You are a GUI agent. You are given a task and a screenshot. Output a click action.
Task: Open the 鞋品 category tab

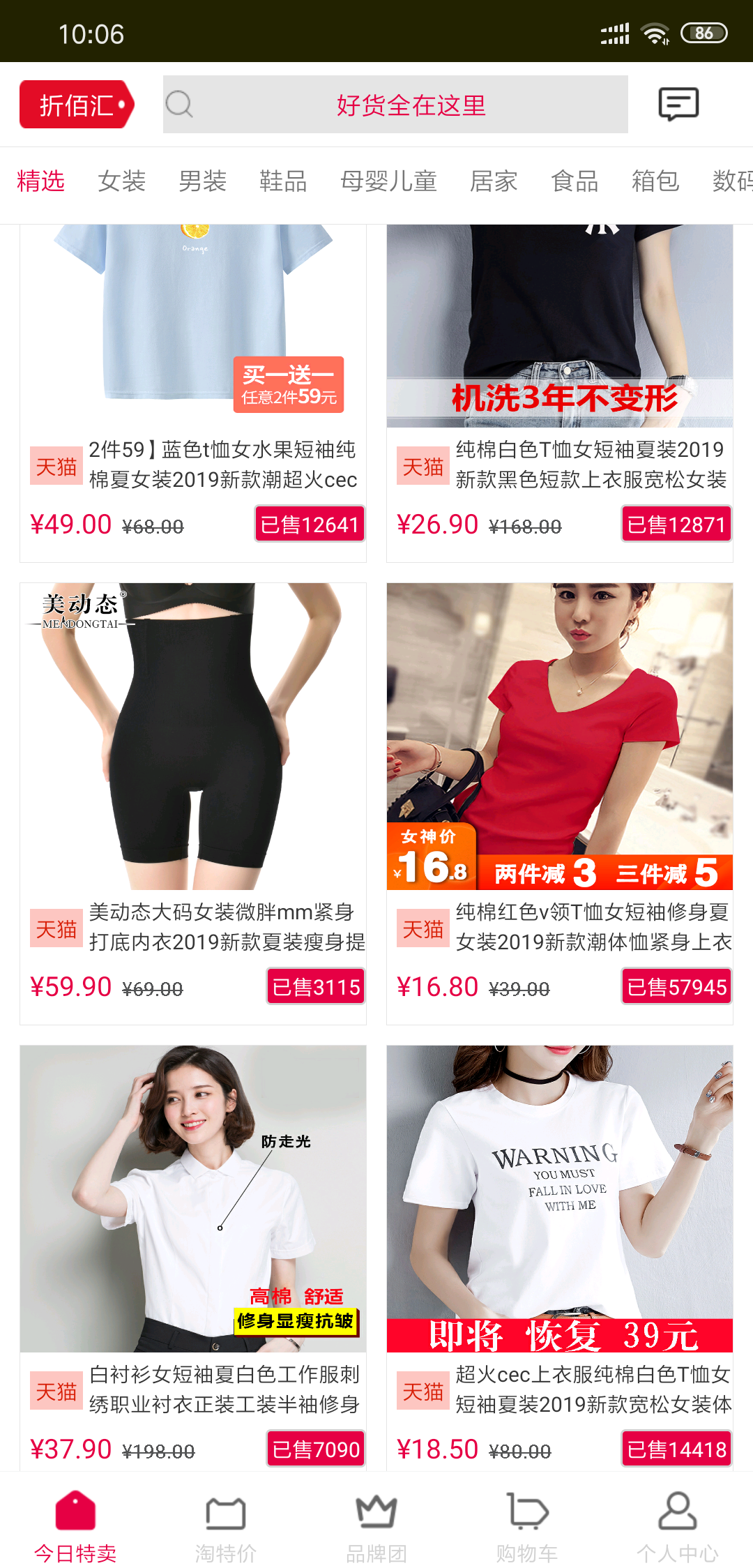pyautogui.click(x=283, y=181)
